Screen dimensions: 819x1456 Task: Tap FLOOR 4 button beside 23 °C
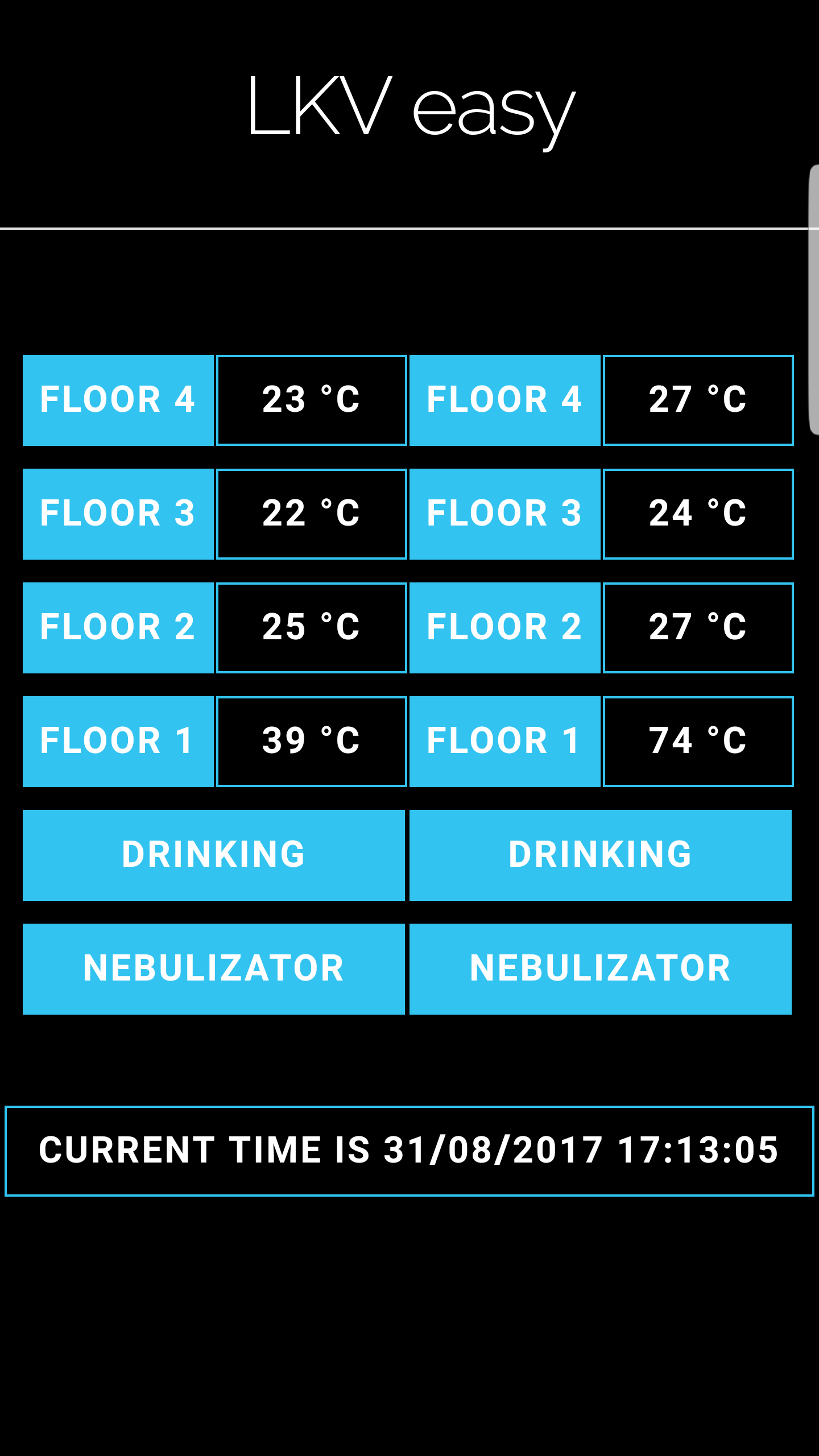(118, 400)
